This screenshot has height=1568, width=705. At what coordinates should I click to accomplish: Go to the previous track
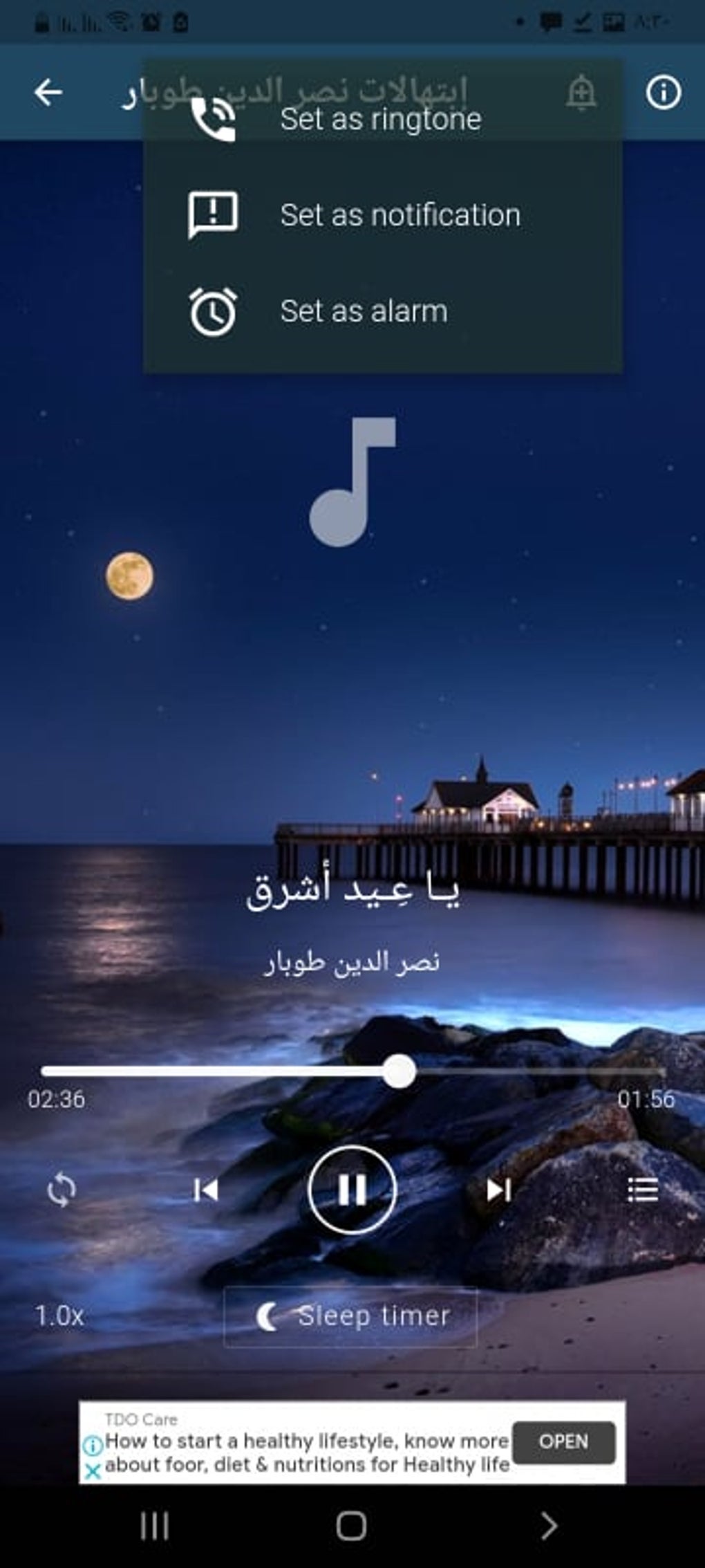pos(205,1190)
